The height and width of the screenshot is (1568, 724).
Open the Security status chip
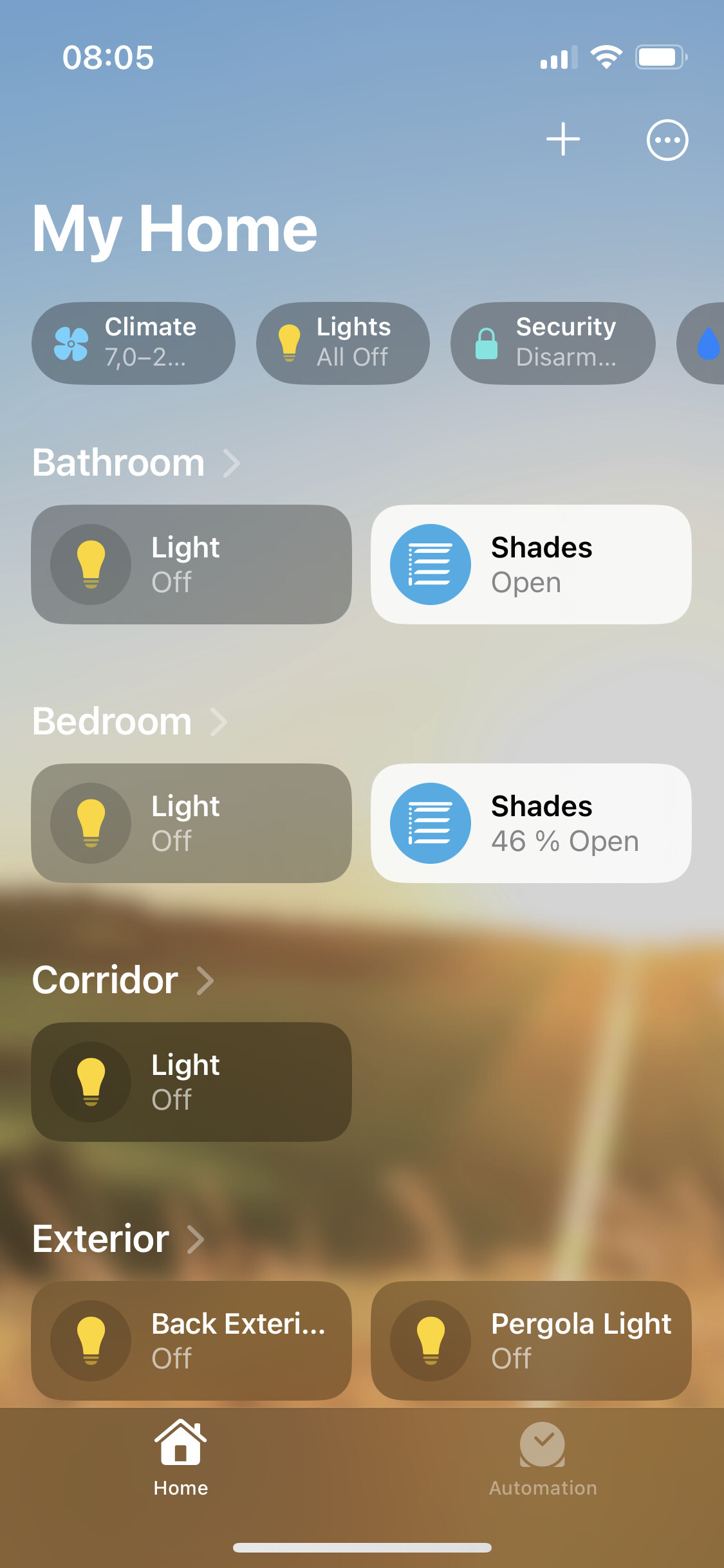[x=553, y=343]
